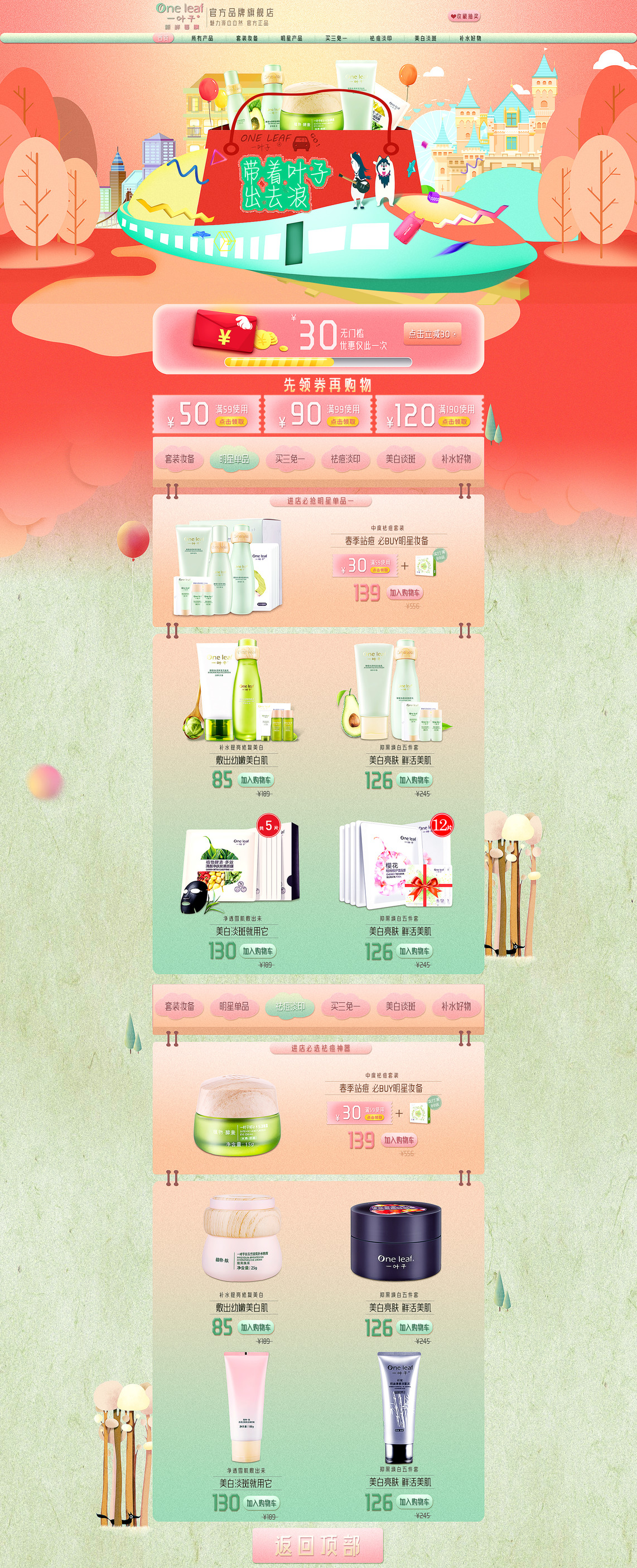Add the ¥85 green bottle set to cart

(255, 780)
